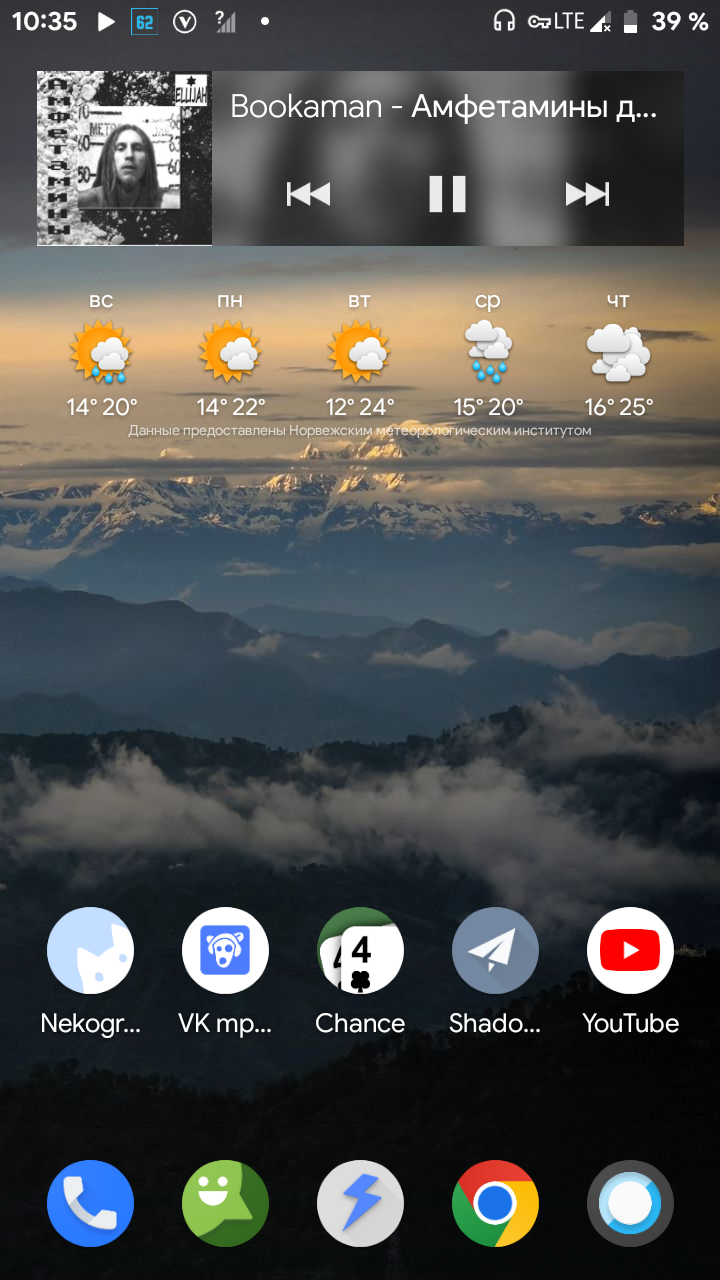Launch the Nekogram app
This screenshot has width=720, height=1280.
90,951
